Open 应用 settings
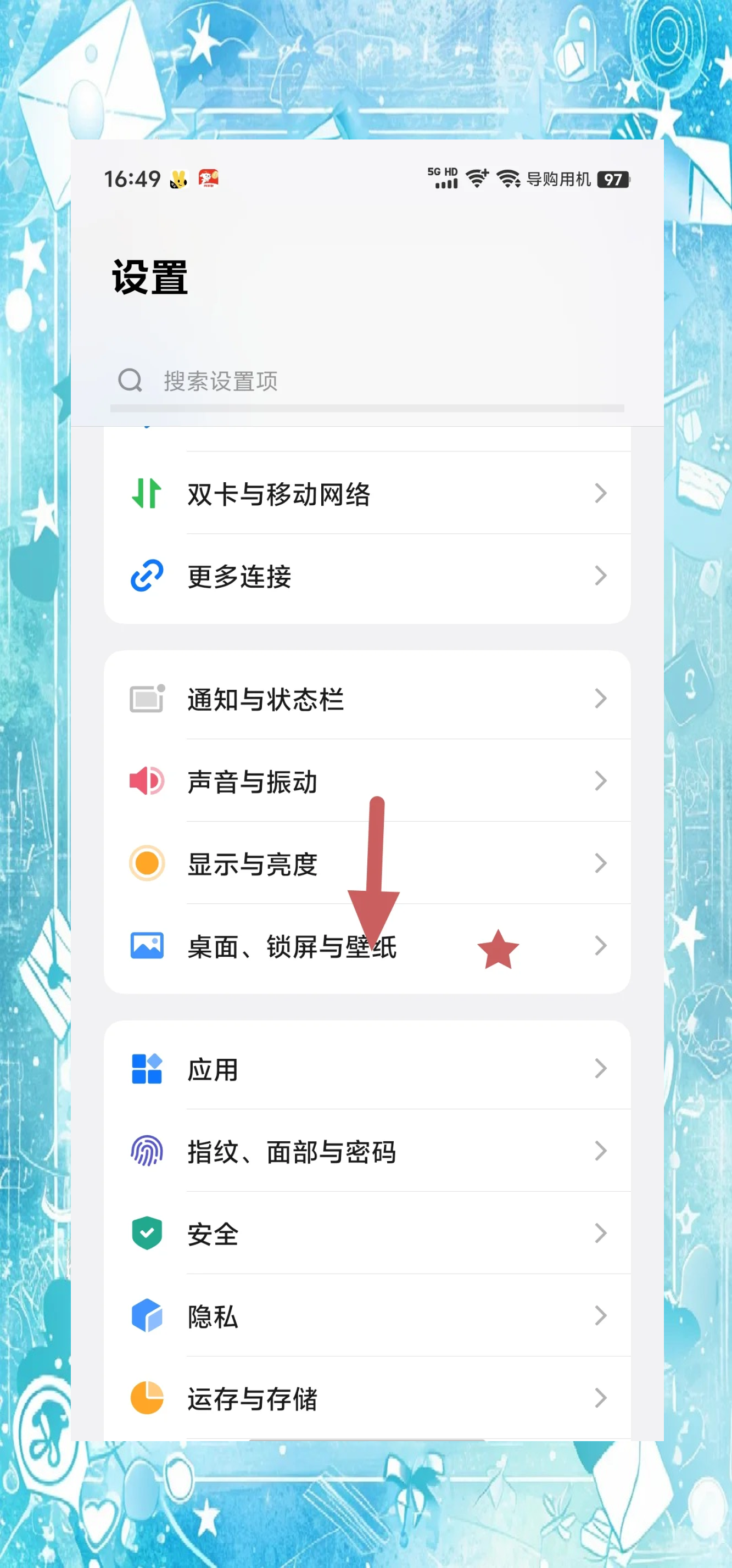The width and height of the screenshot is (732, 1568). tap(367, 1068)
